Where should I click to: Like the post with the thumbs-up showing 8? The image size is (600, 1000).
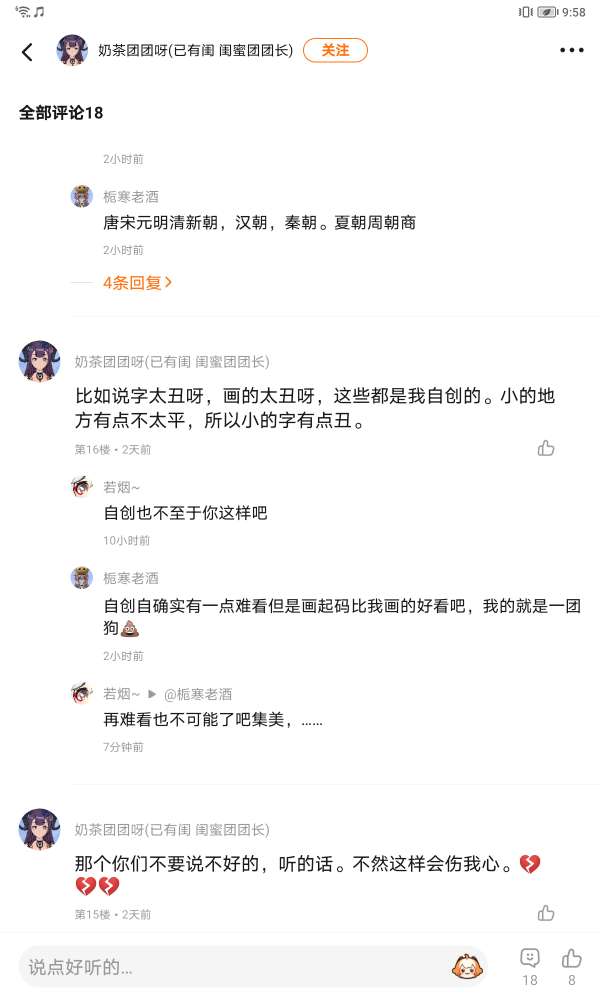point(571,958)
